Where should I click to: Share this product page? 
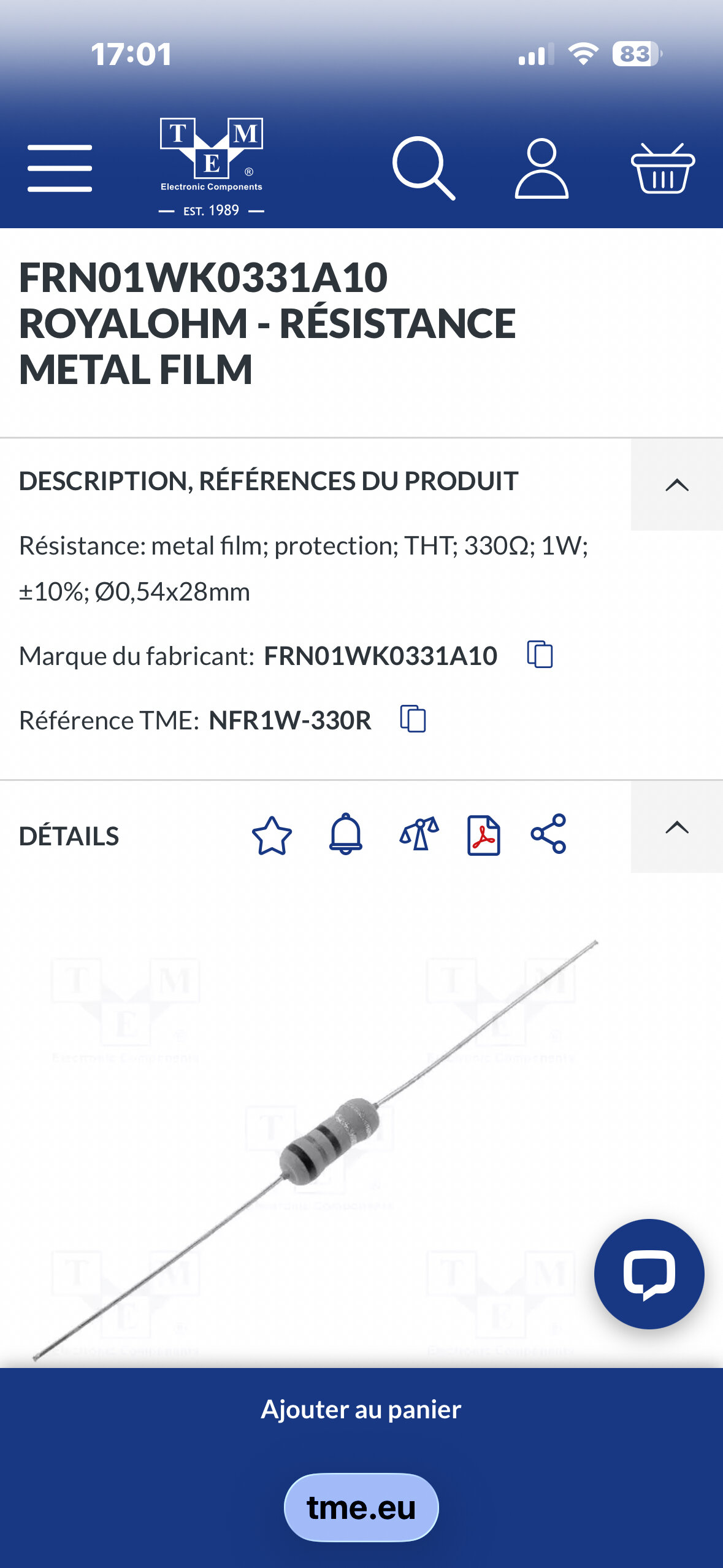548,834
